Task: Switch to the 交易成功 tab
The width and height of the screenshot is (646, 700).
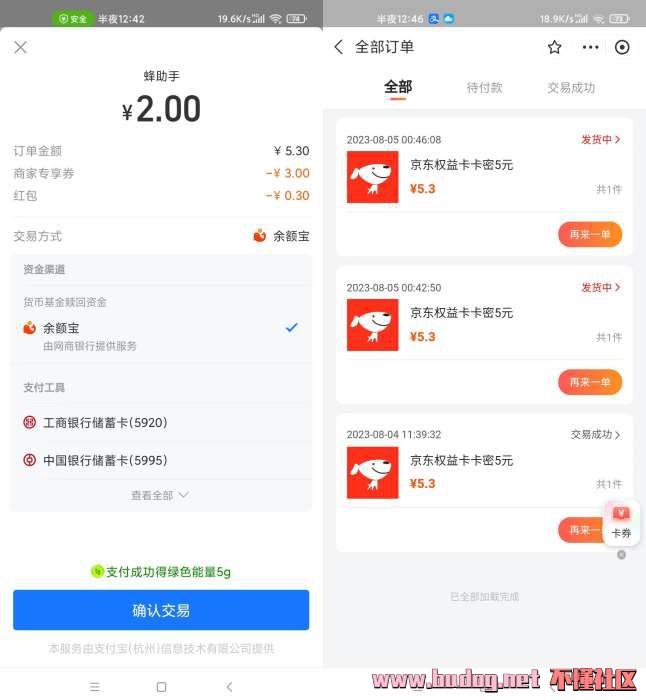Action: coord(570,88)
